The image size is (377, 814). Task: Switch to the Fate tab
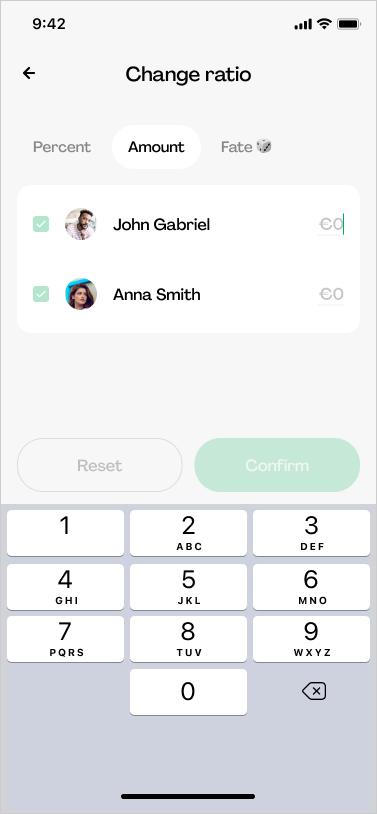tap(246, 147)
